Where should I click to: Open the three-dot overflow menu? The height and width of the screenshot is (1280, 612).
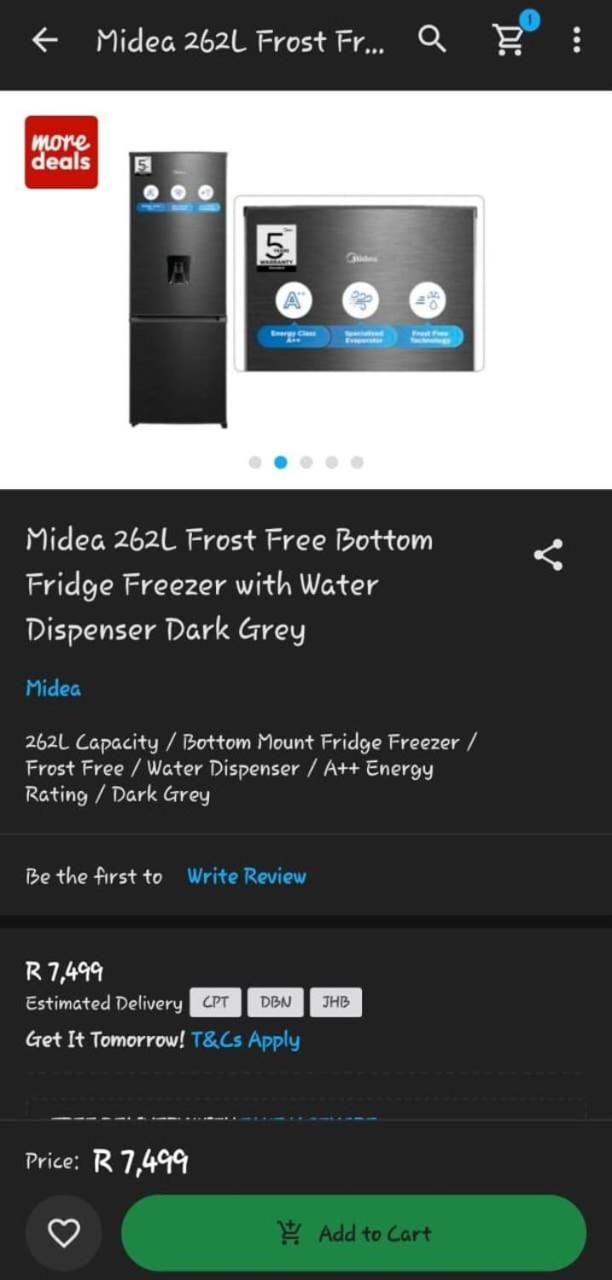click(x=576, y=40)
